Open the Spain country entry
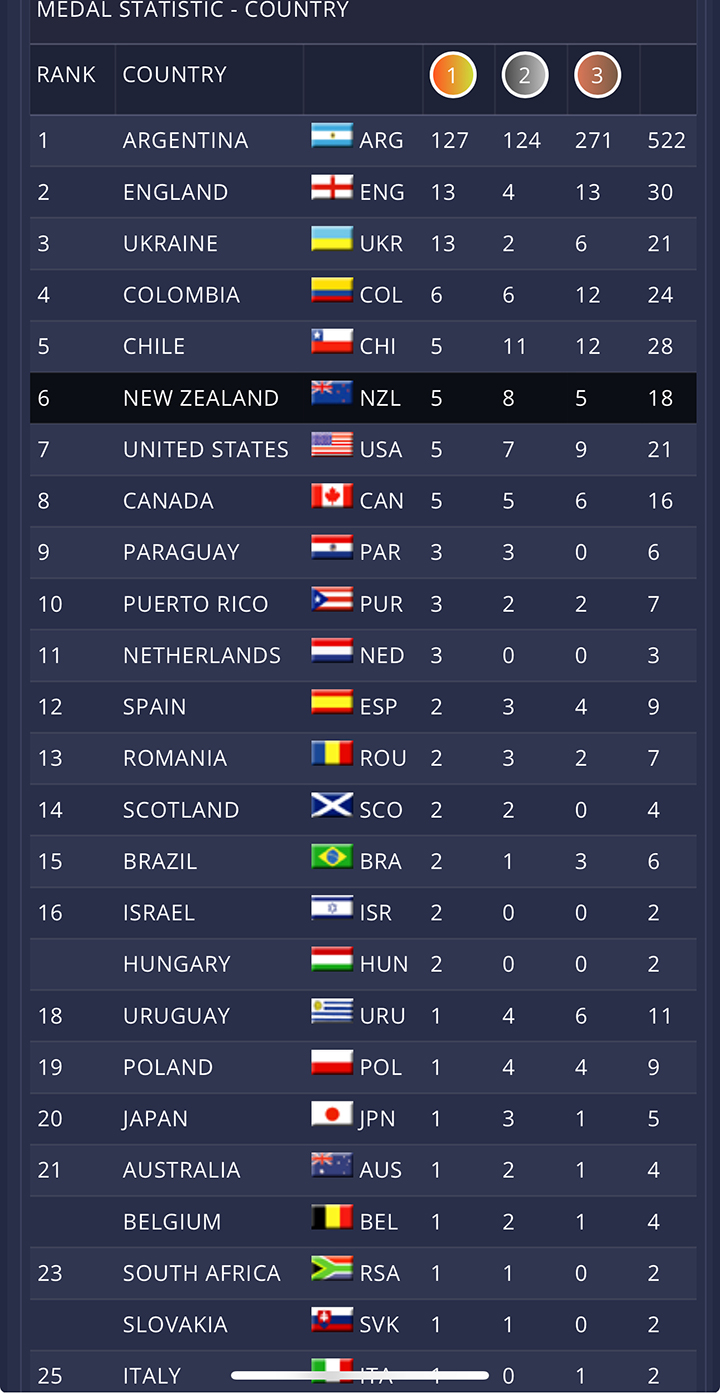The height and width of the screenshot is (1393, 720). point(363,707)
